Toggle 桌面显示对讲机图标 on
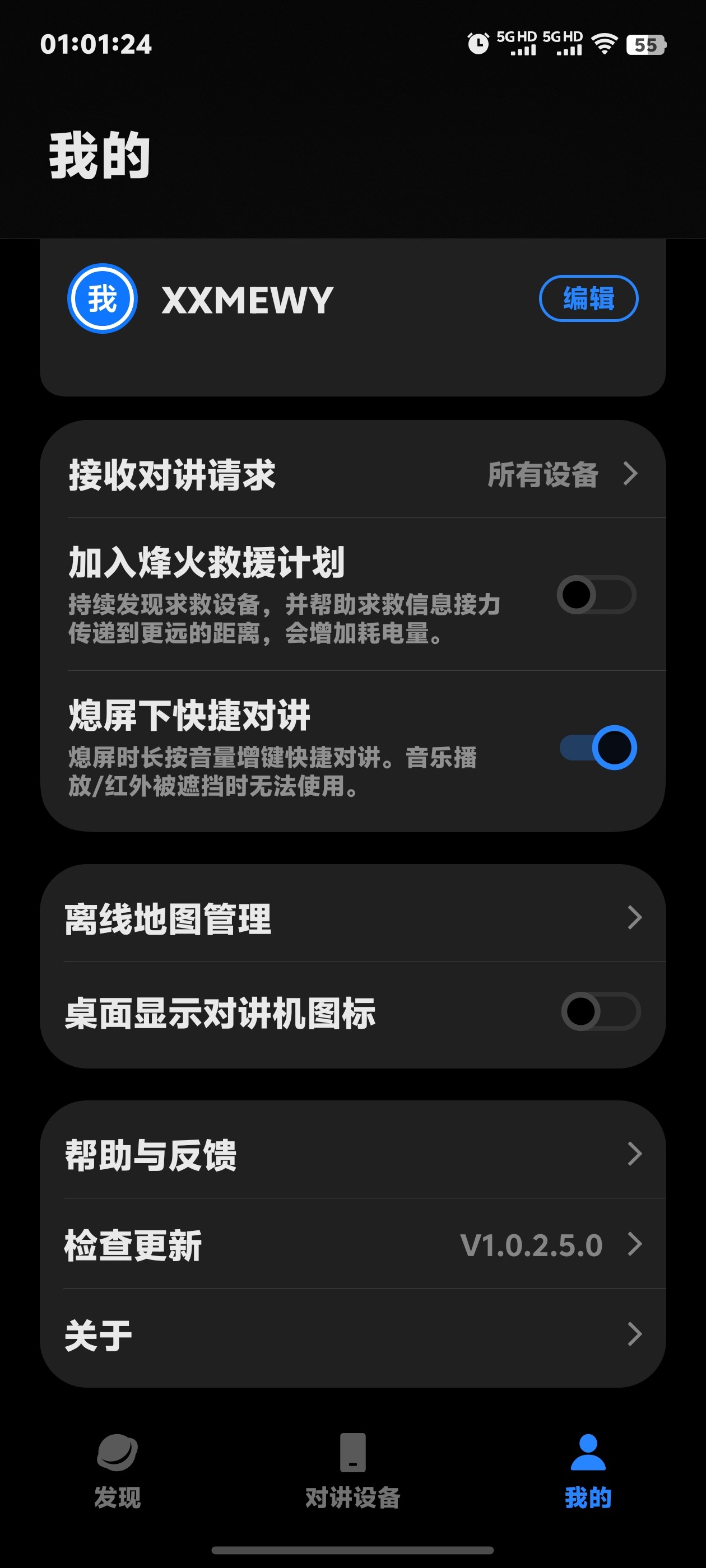 coord(600,1012)
